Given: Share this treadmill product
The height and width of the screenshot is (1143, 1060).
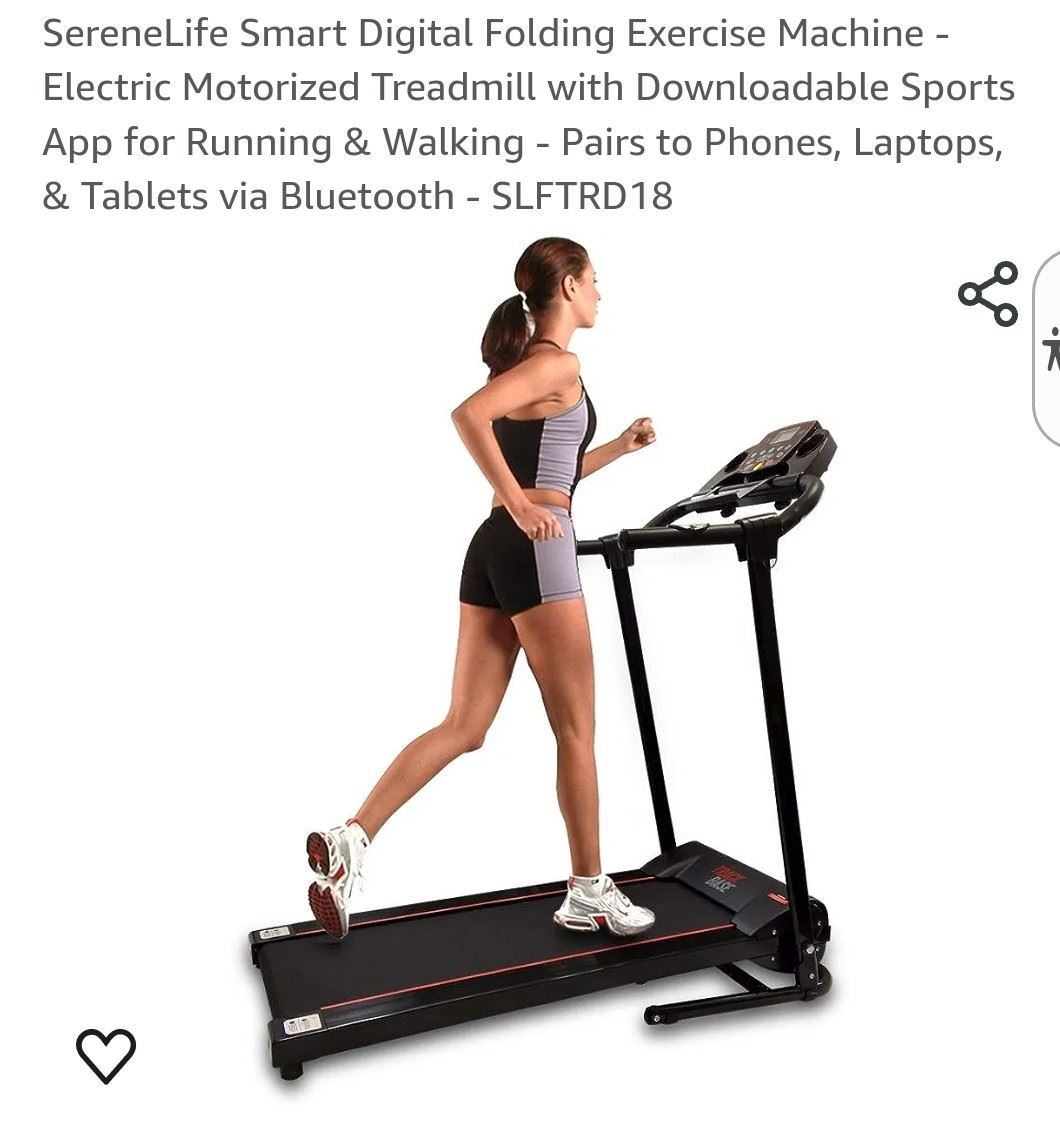Looking at the screenshot, I should [x=988, y=294].
